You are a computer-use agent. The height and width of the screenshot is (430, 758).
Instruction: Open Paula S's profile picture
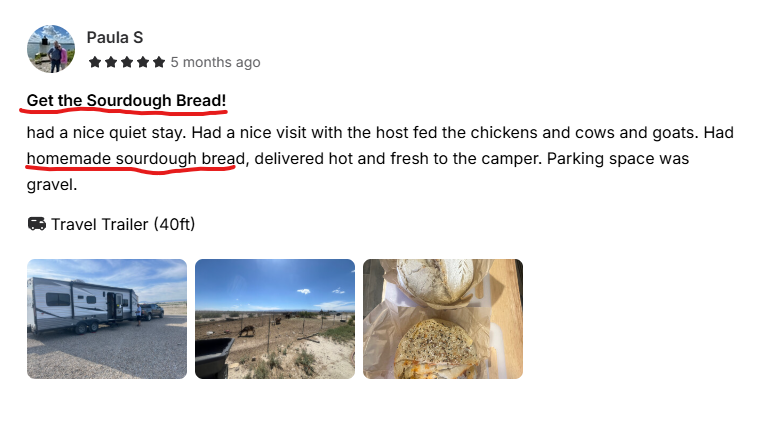pyautogui.click(x=51, y=49)
